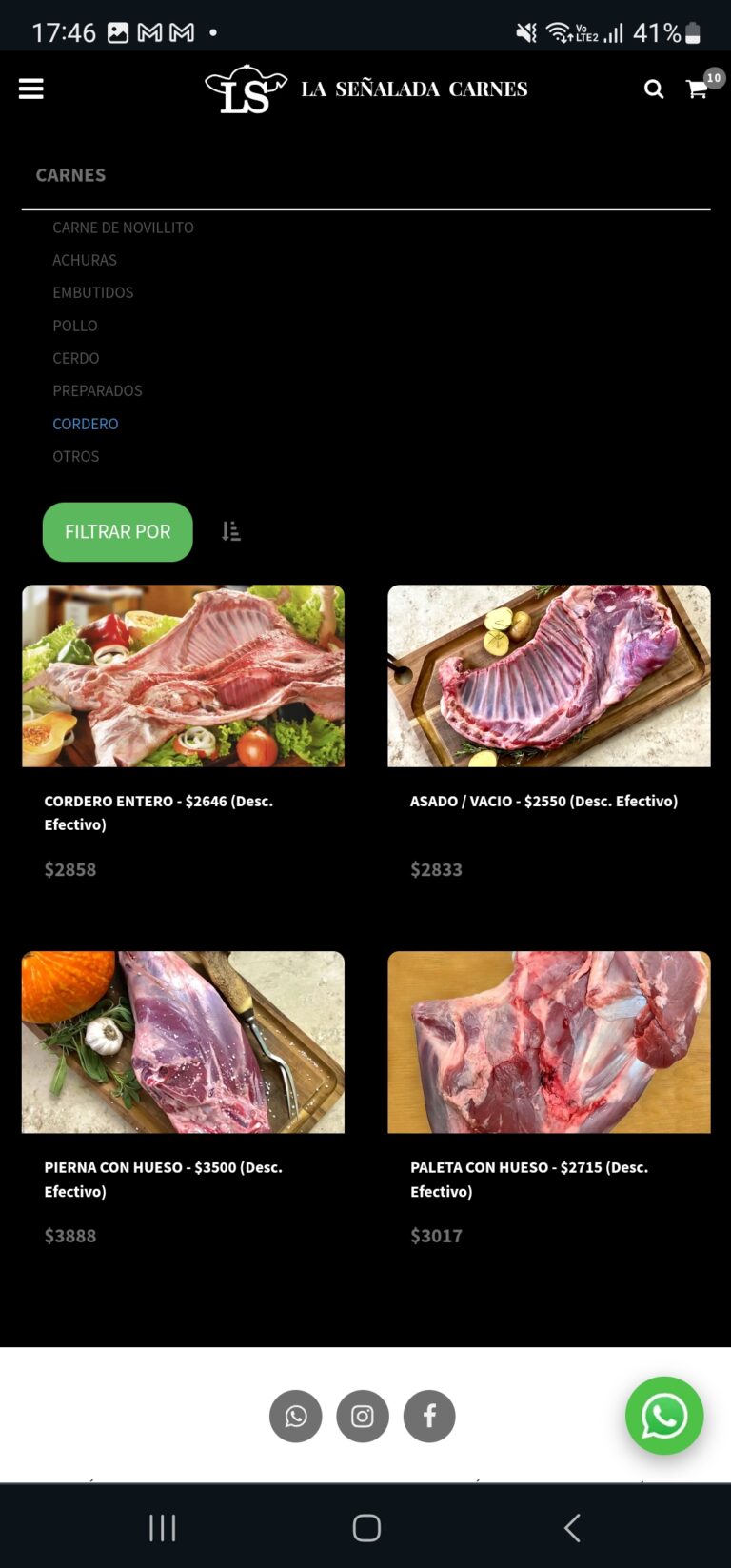731x1568 pixels.
Task: Show the Preparados category
Action: click(97, 390)
